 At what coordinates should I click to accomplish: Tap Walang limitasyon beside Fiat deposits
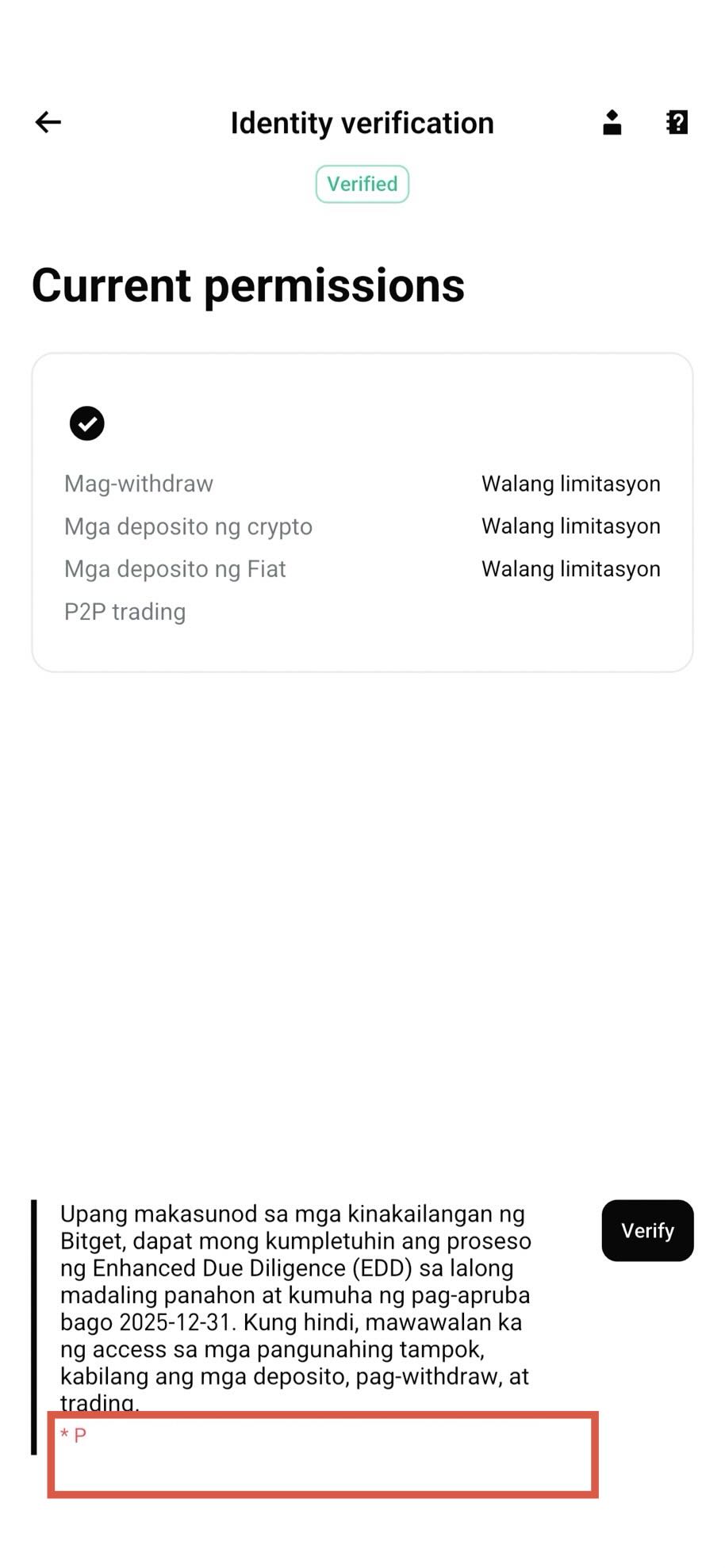570,568
